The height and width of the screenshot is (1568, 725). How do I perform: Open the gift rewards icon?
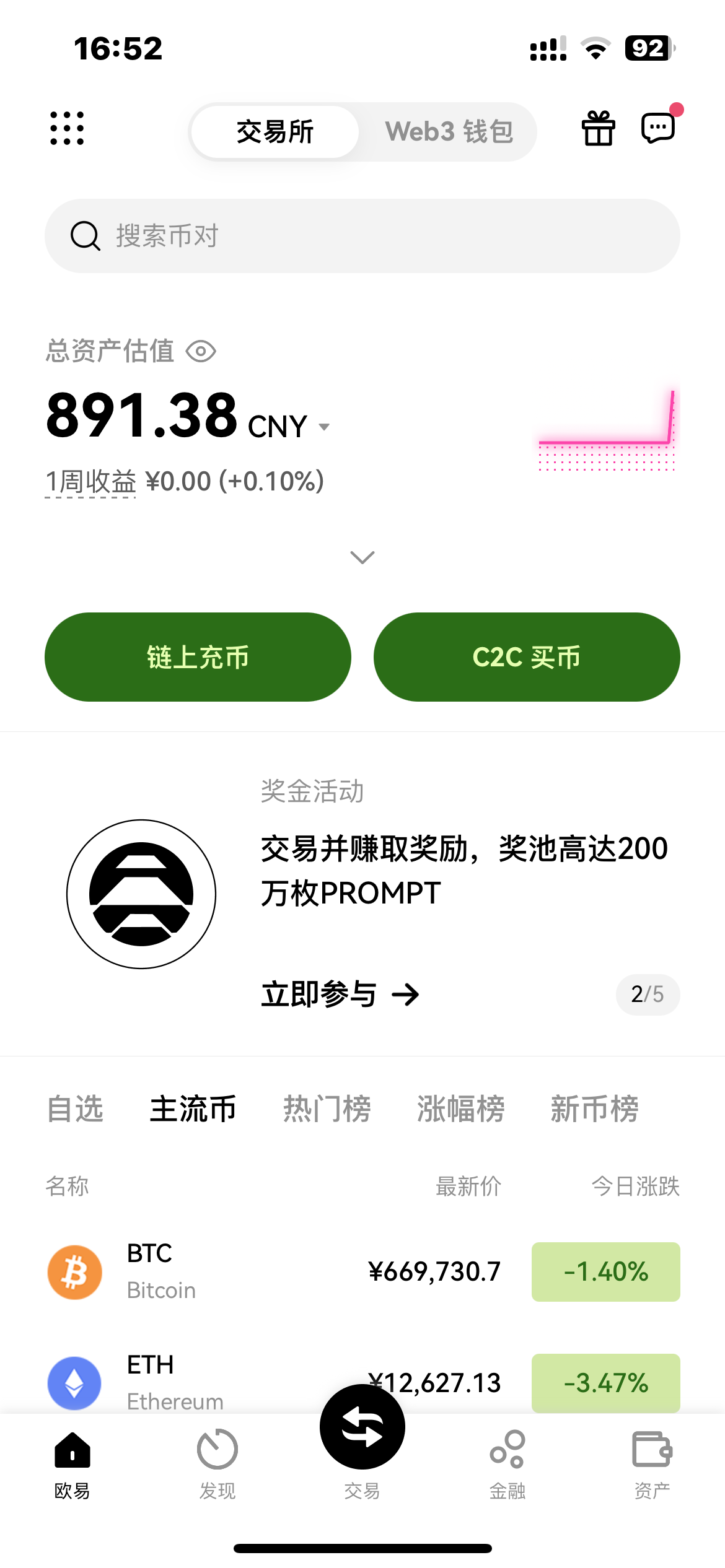point(599,128)
